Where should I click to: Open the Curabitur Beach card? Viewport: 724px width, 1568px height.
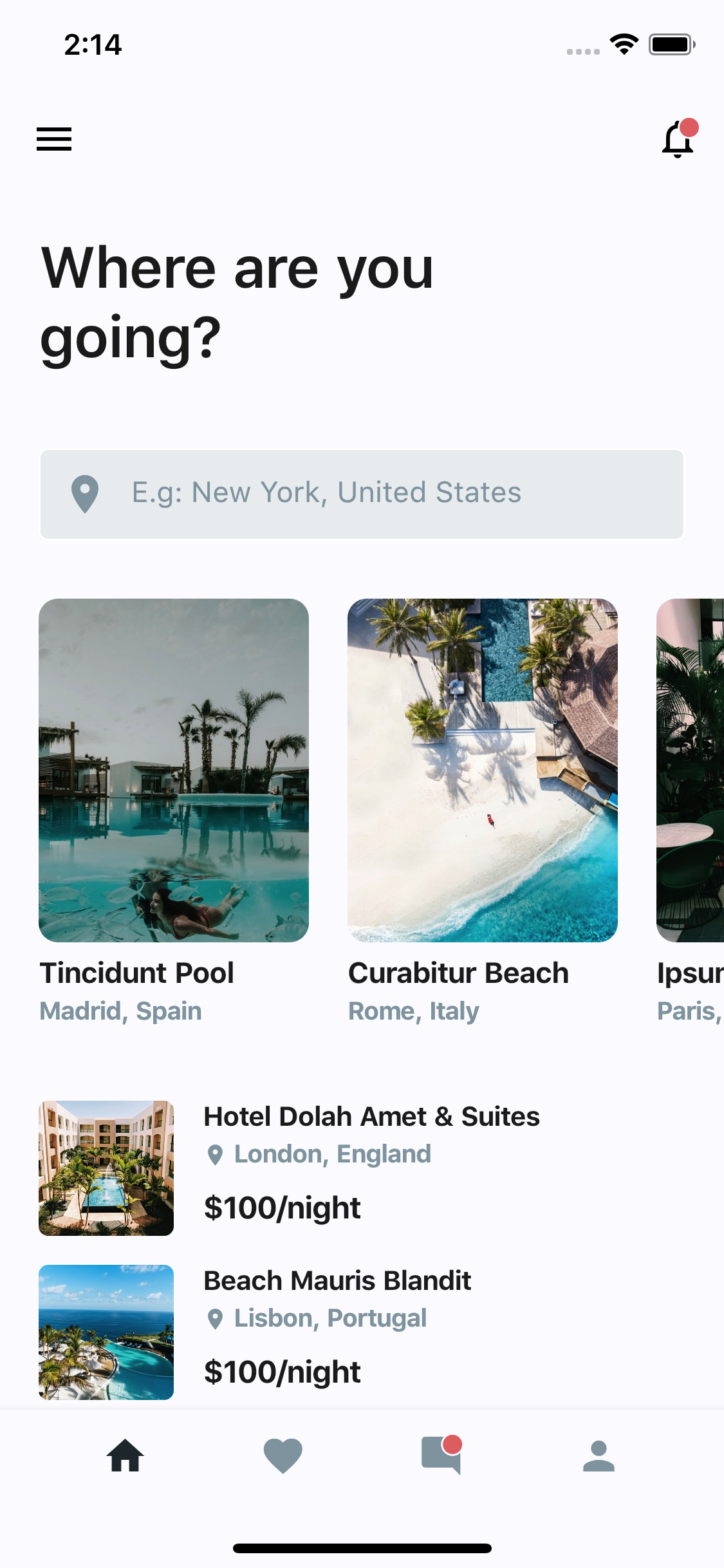coord(483,811)
